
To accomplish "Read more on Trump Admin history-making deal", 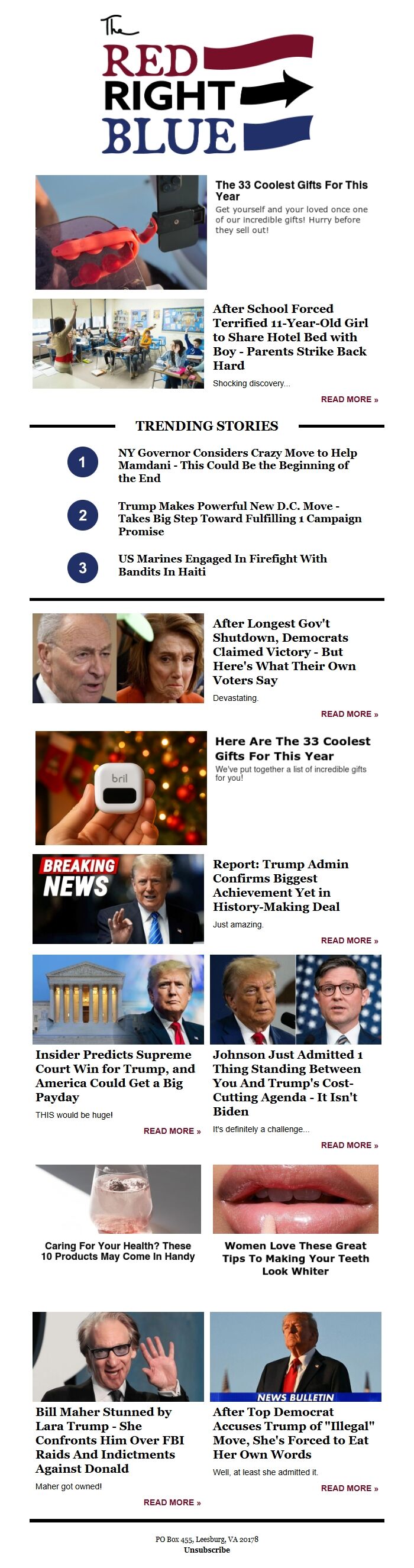I will point(349,940).
